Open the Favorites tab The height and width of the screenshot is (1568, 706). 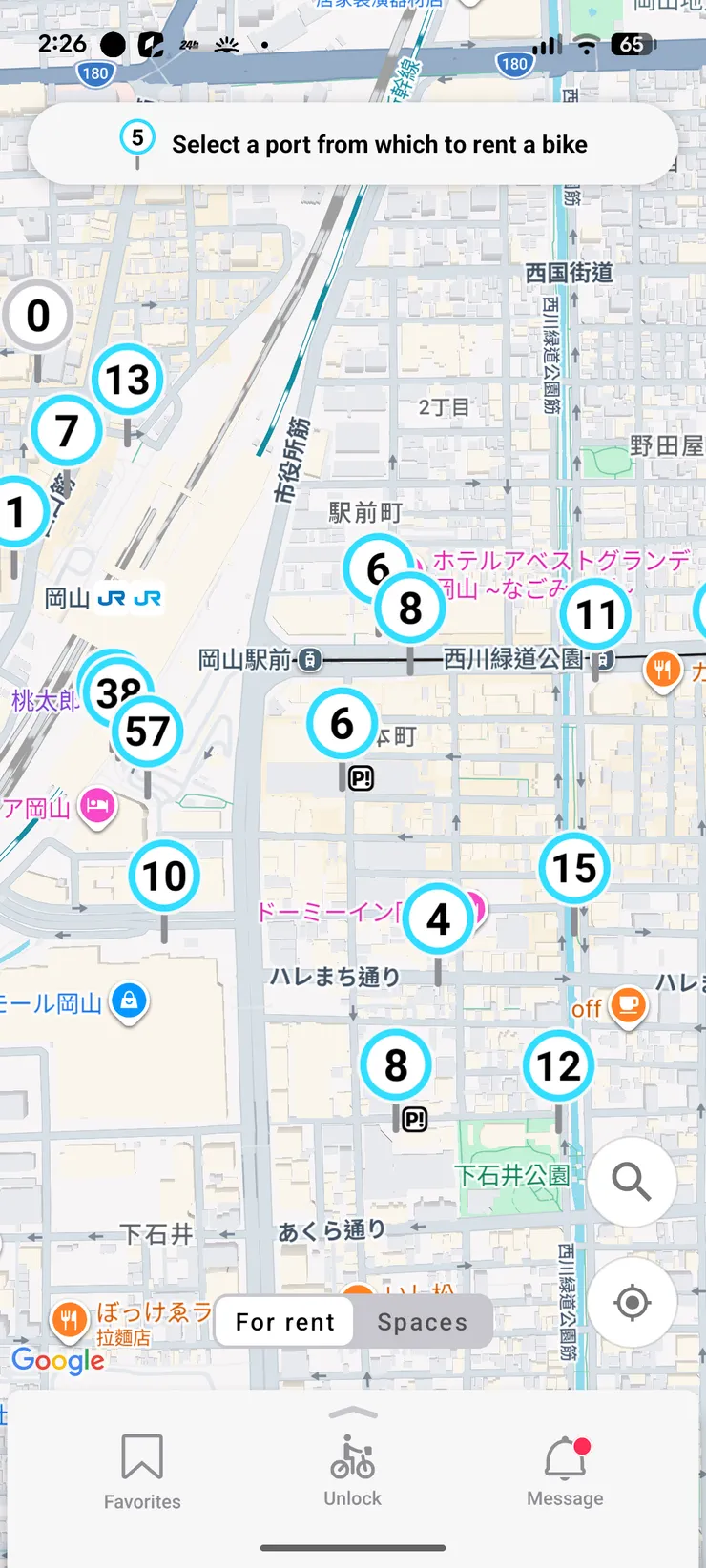click(x=142, y=1472)
